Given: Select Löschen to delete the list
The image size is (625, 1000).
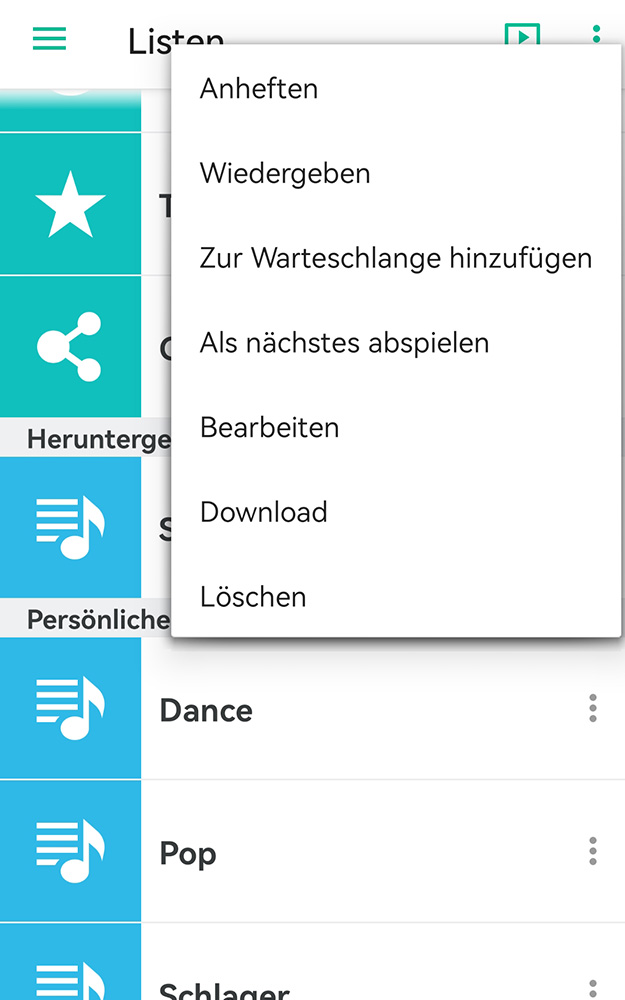Looking at the screenshot, I should (x=395, y=598).
